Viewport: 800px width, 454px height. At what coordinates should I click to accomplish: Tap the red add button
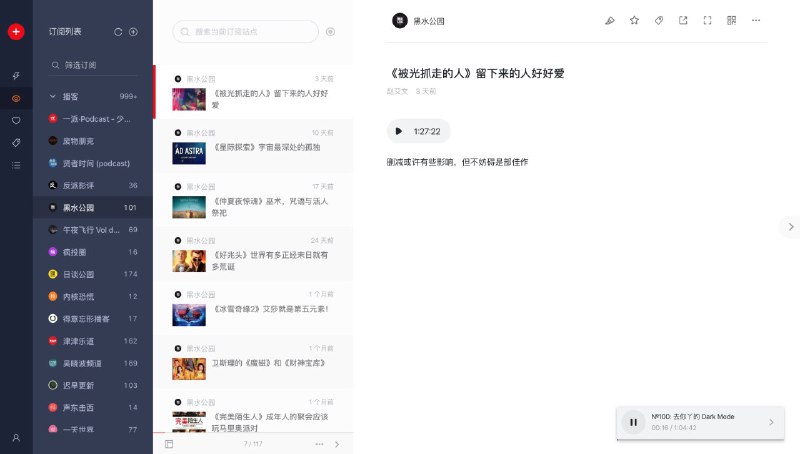pyautogui.click(x=16, y=32)
